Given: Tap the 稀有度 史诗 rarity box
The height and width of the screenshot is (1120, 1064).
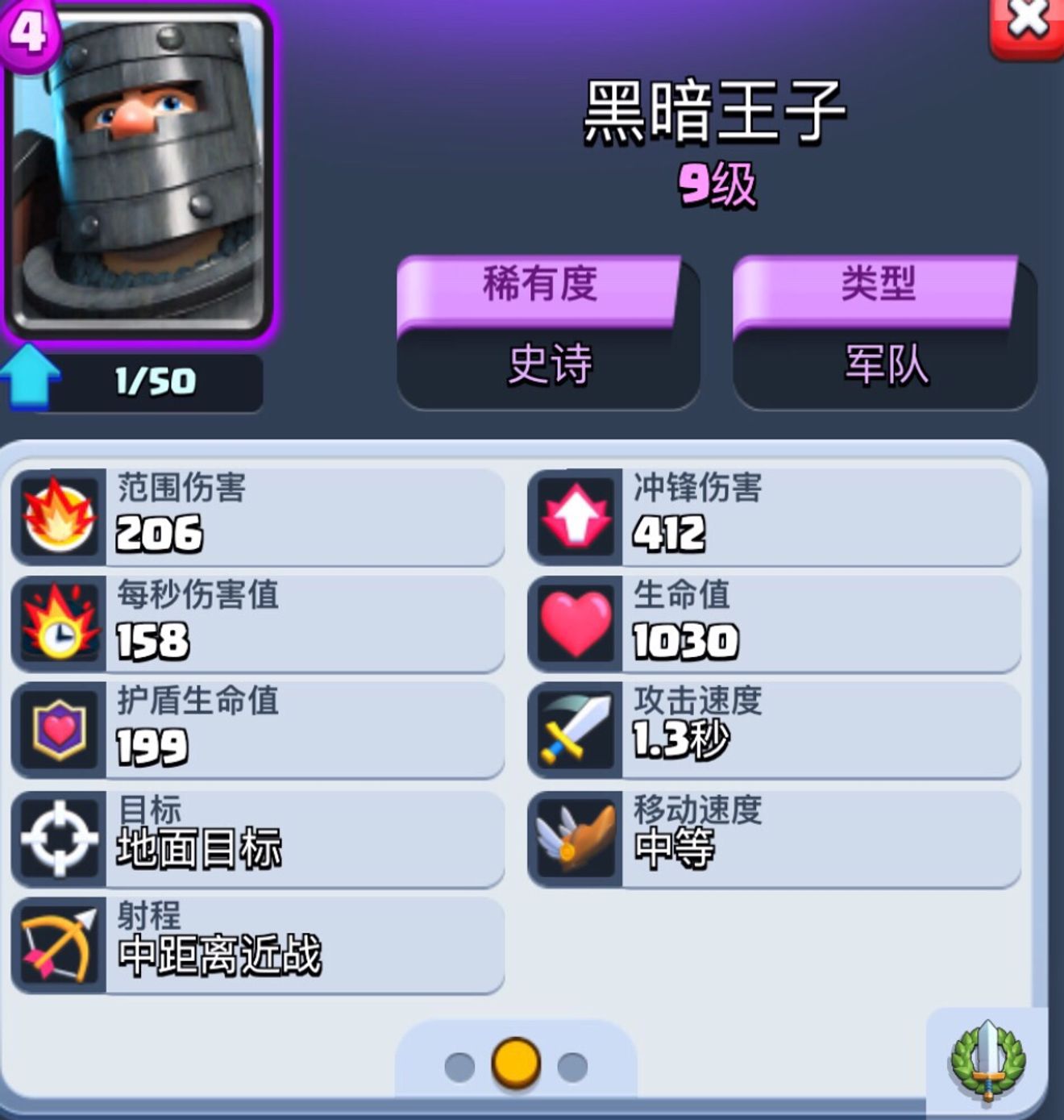Looking at the screenshot, I should [x=548, y=332].
